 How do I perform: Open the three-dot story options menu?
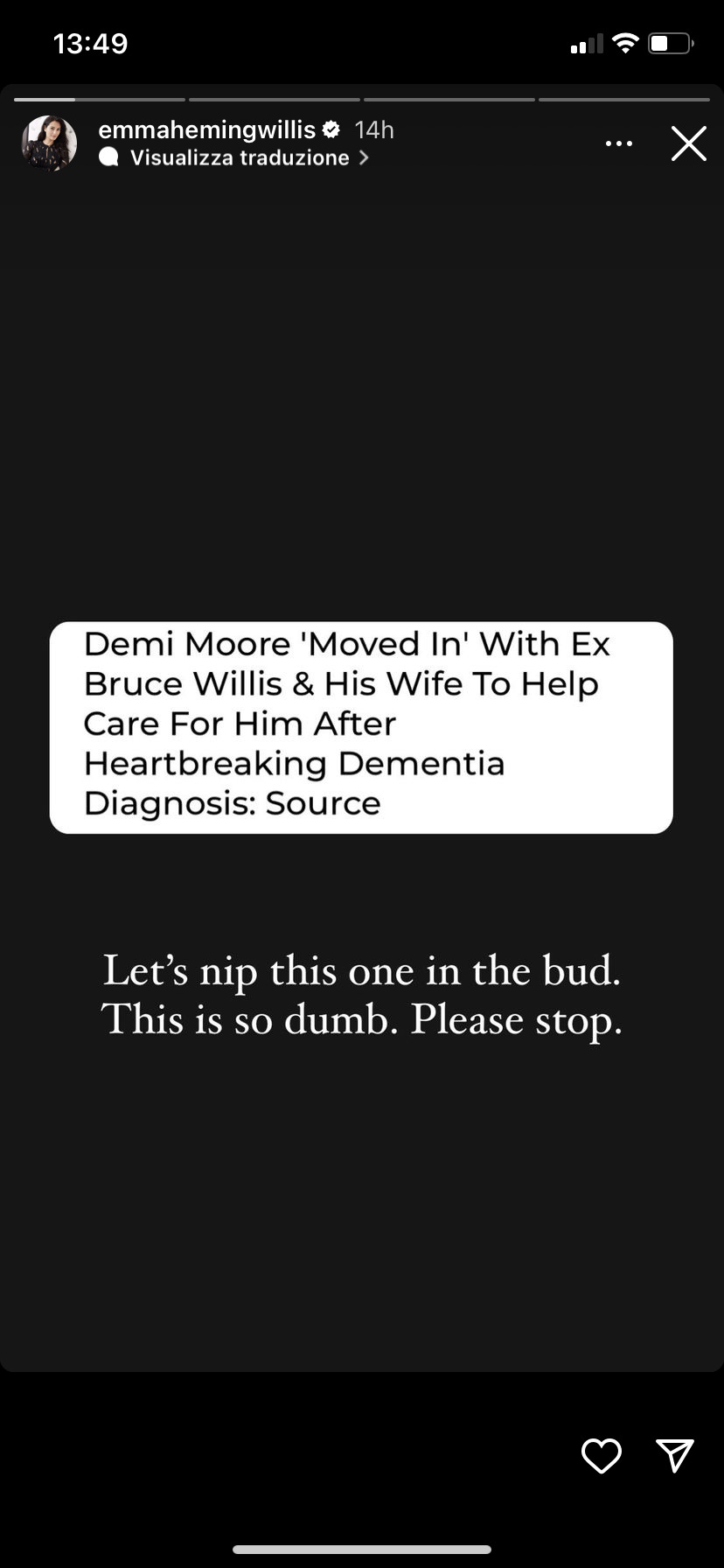[x=619, y=143]
